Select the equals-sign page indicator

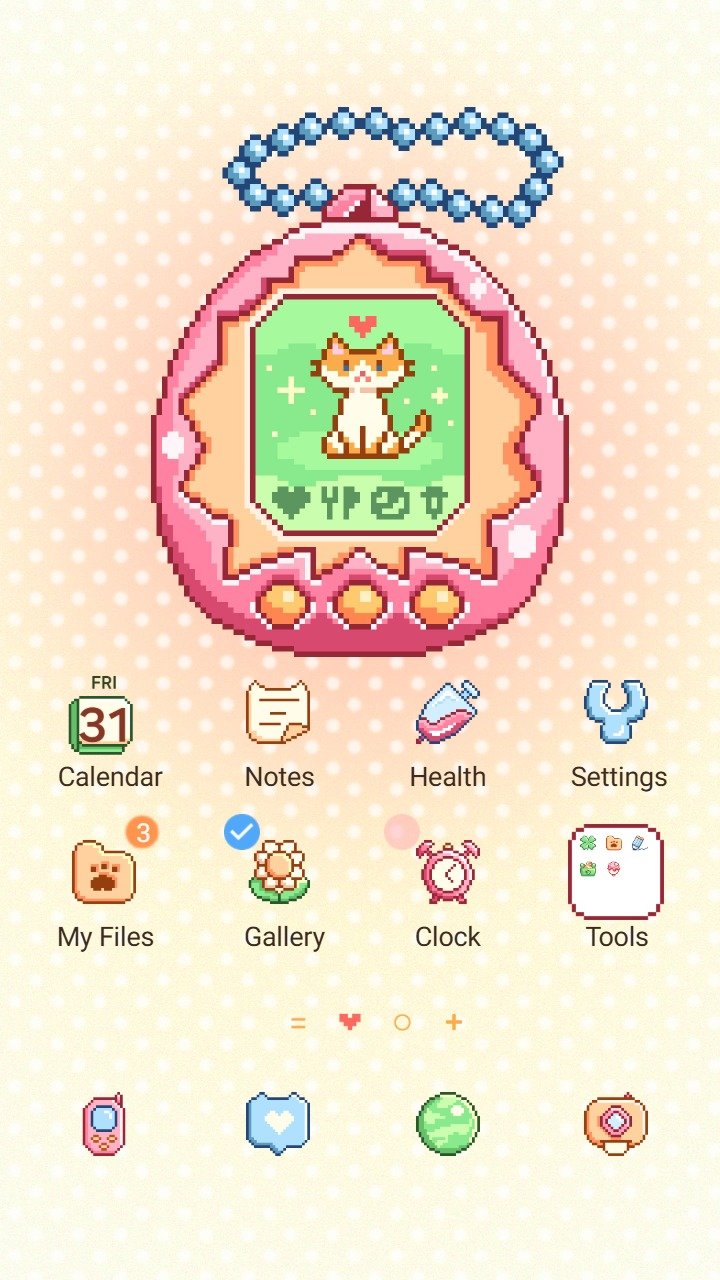[x=297, y=1022]
